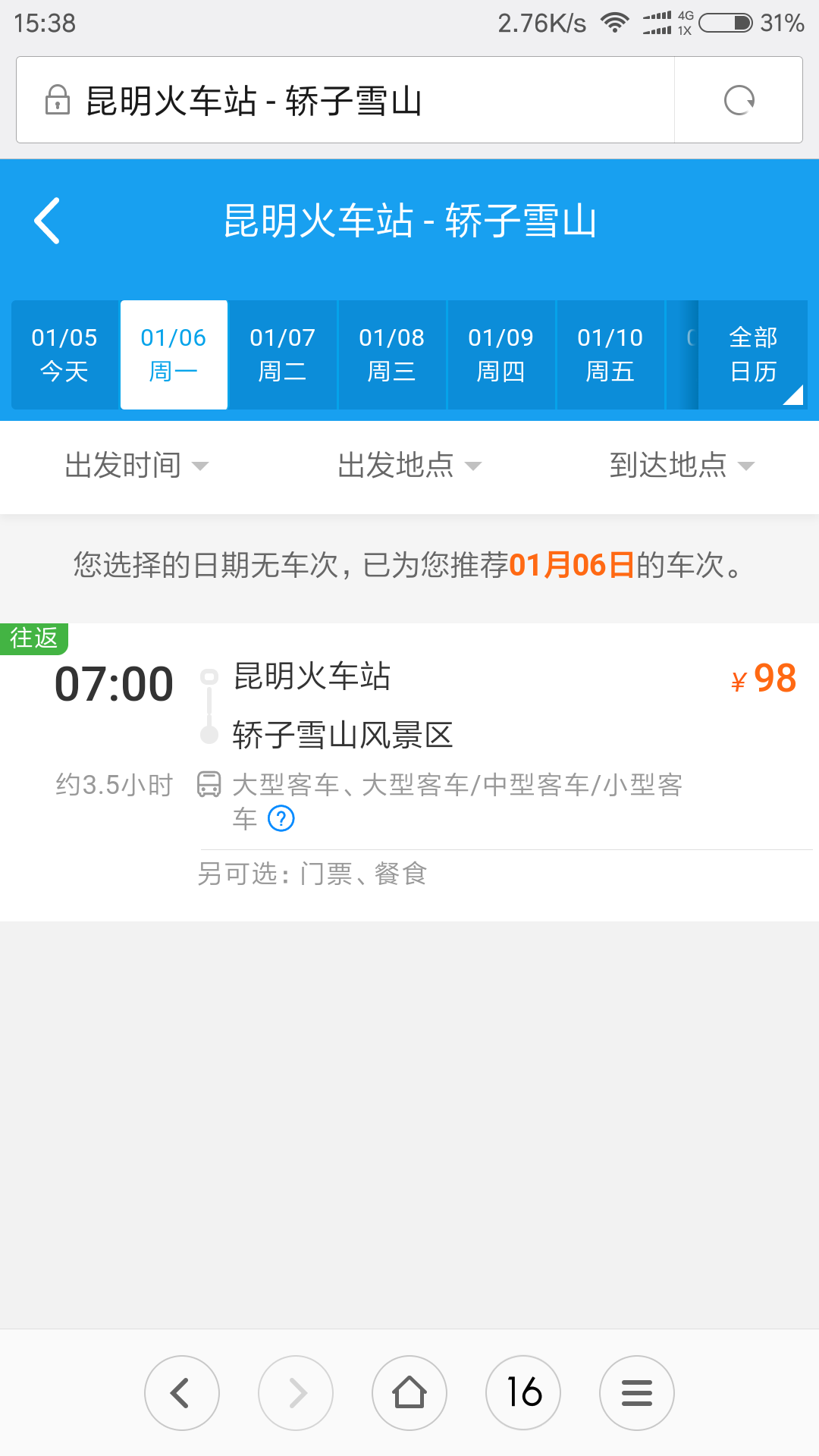819x1456 pixels.
Task: Open the 全部日历 full calendar
Action: (x=753, y=354)
